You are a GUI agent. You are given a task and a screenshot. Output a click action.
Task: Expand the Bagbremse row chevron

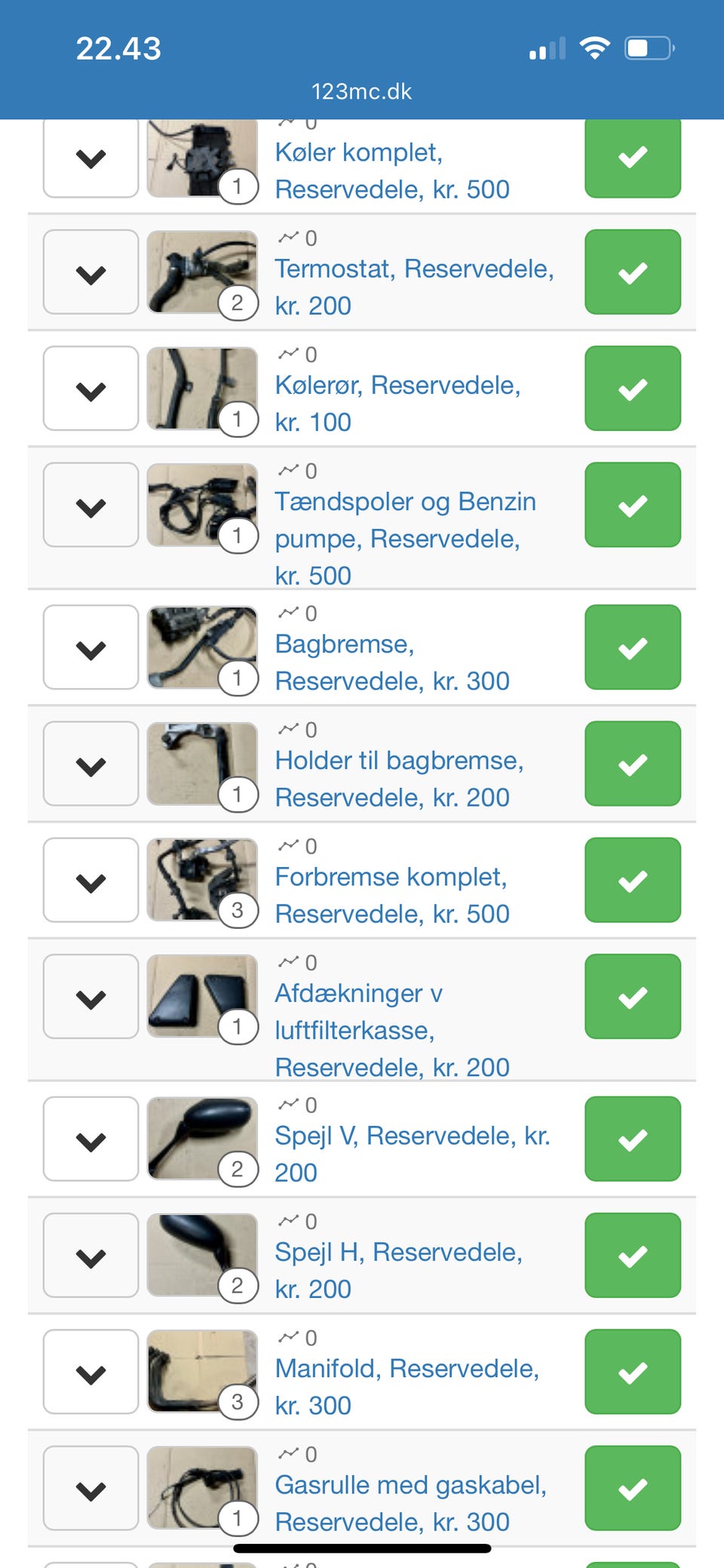coord(90,648)
